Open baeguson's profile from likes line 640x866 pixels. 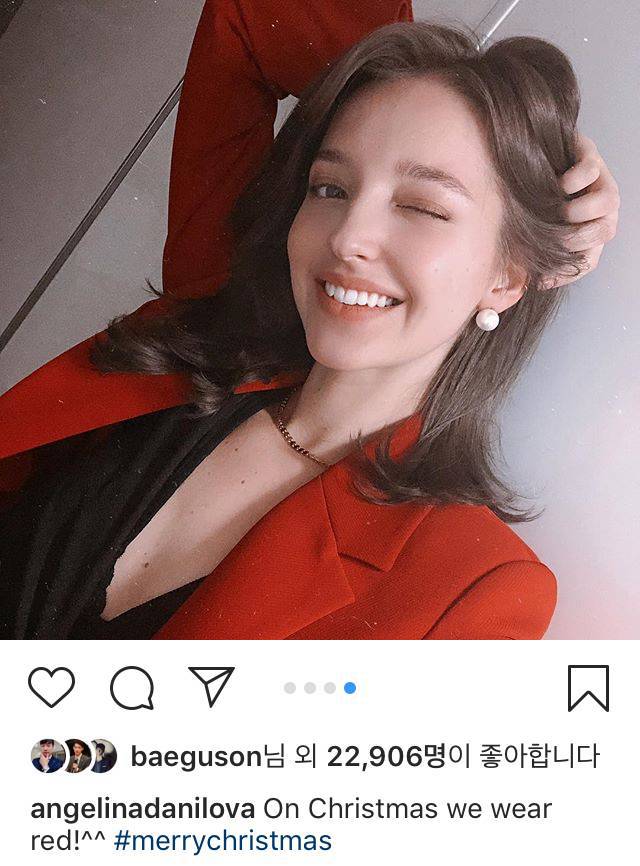point(195,756)
